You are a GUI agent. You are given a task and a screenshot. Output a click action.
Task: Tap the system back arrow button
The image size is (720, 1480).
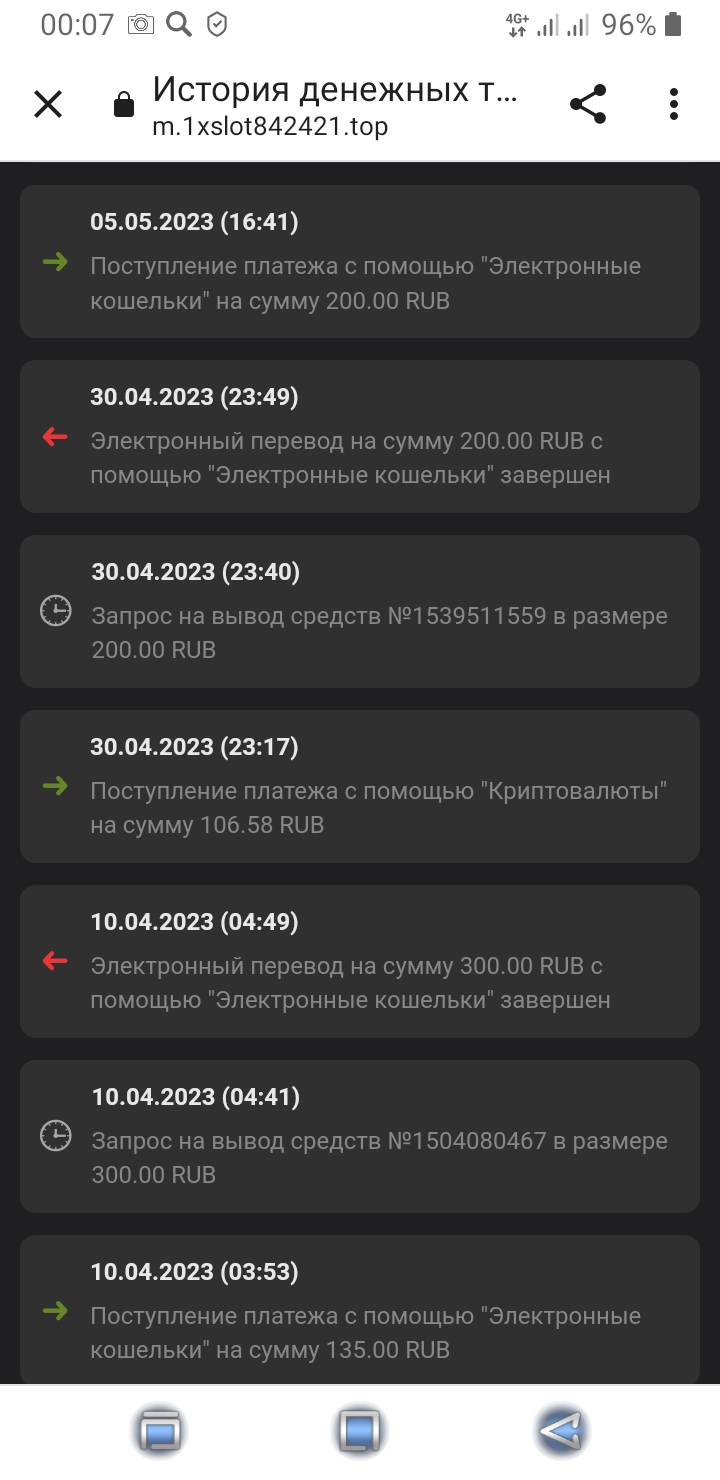(x=562, y=1431)
